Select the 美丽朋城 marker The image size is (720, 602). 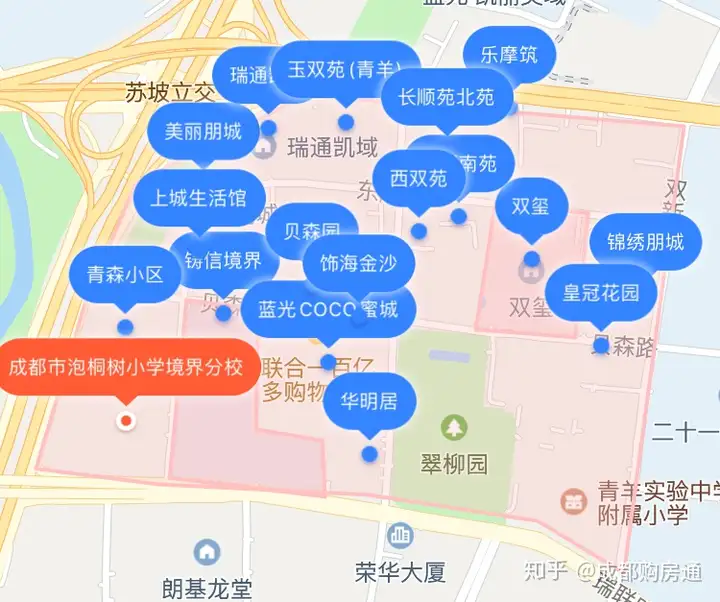203,132
